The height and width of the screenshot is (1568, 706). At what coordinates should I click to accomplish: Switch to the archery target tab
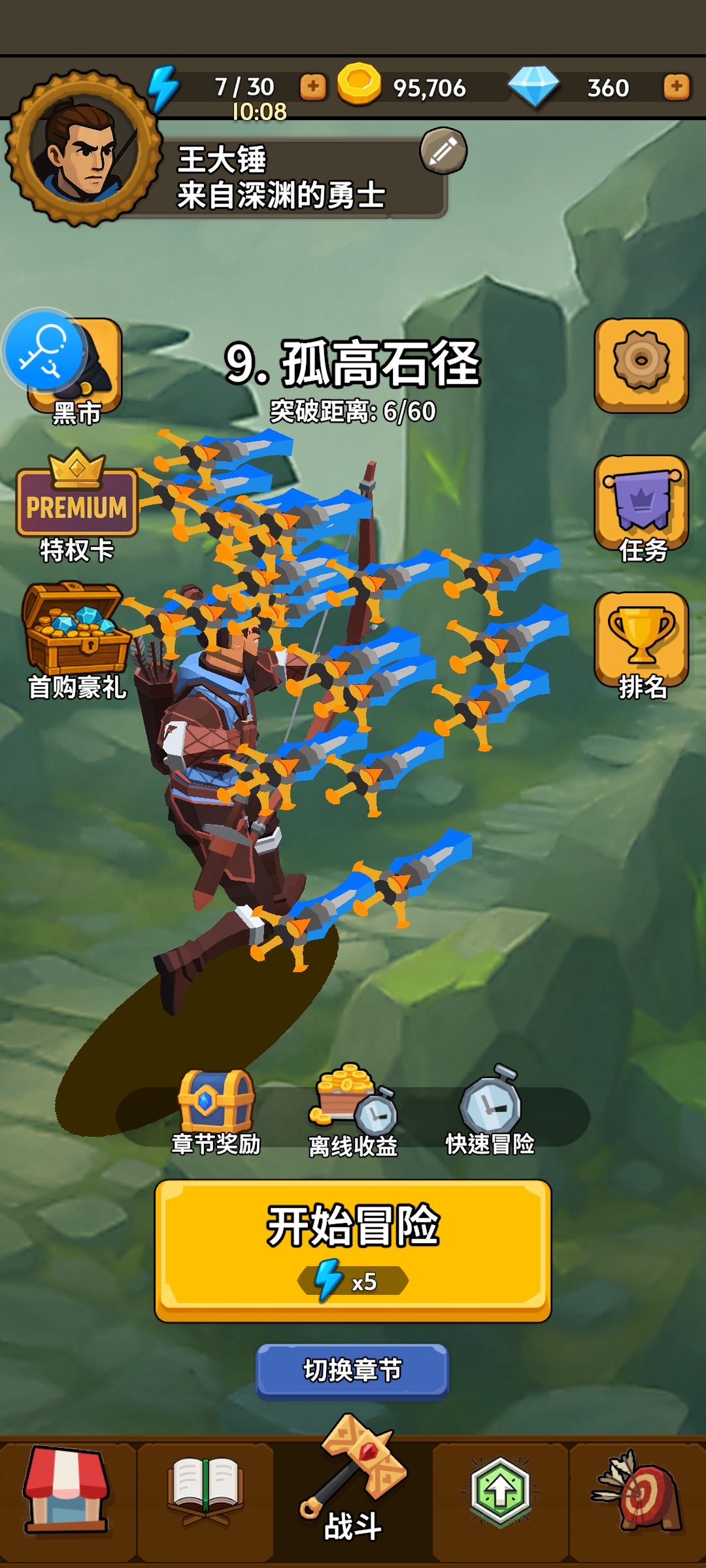[x=638, y=1496]
